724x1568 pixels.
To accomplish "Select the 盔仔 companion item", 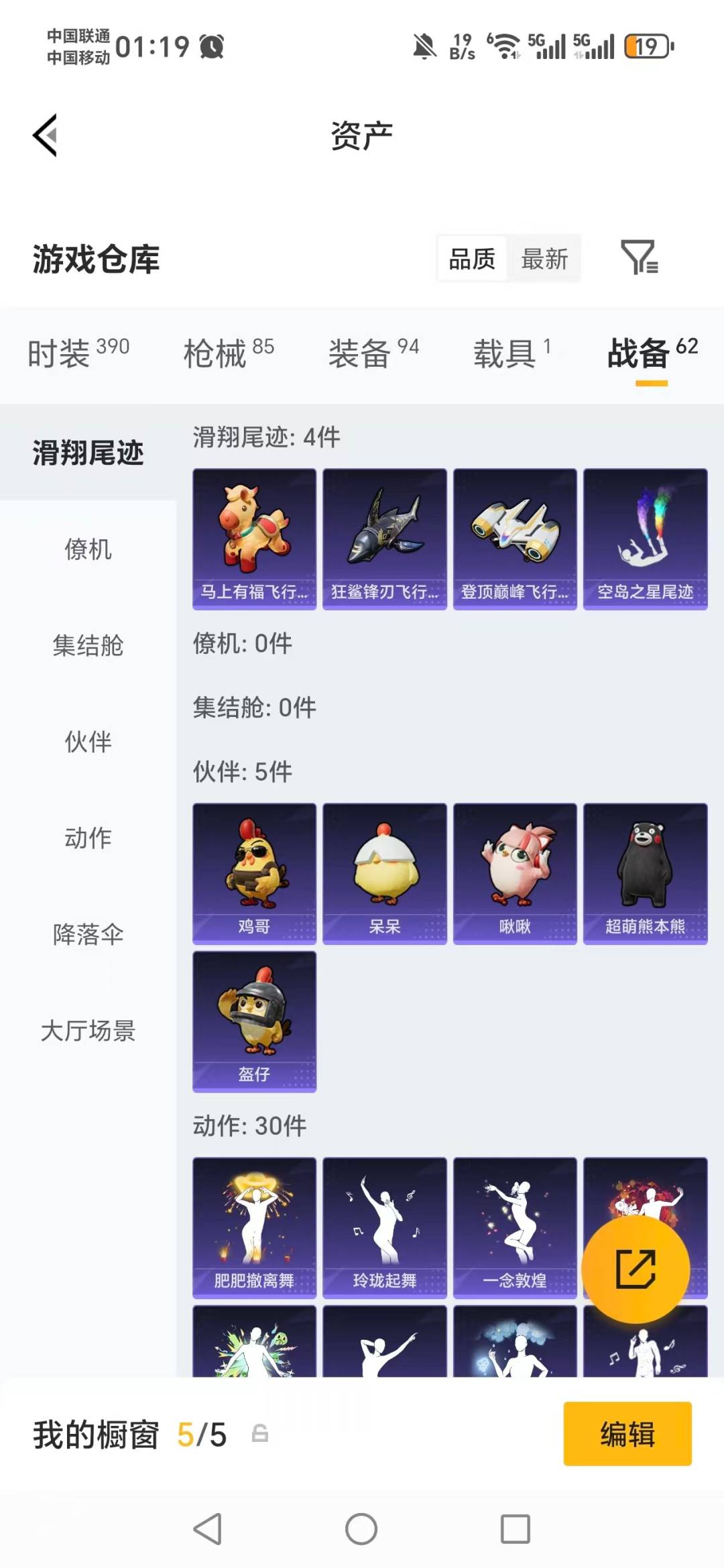I will [253, 1019].
